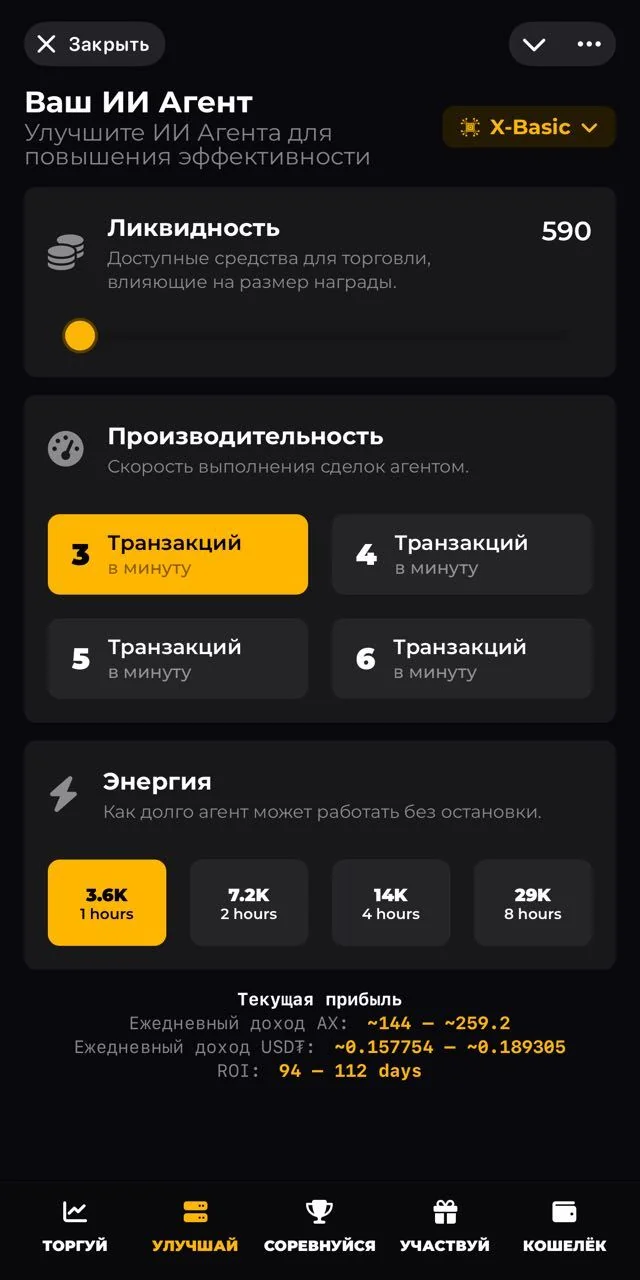Image resolution: width=640 pixels, height=1280 pixels.
Task: Open the Кошелёк tab
Action: (x=564, y=1227)
